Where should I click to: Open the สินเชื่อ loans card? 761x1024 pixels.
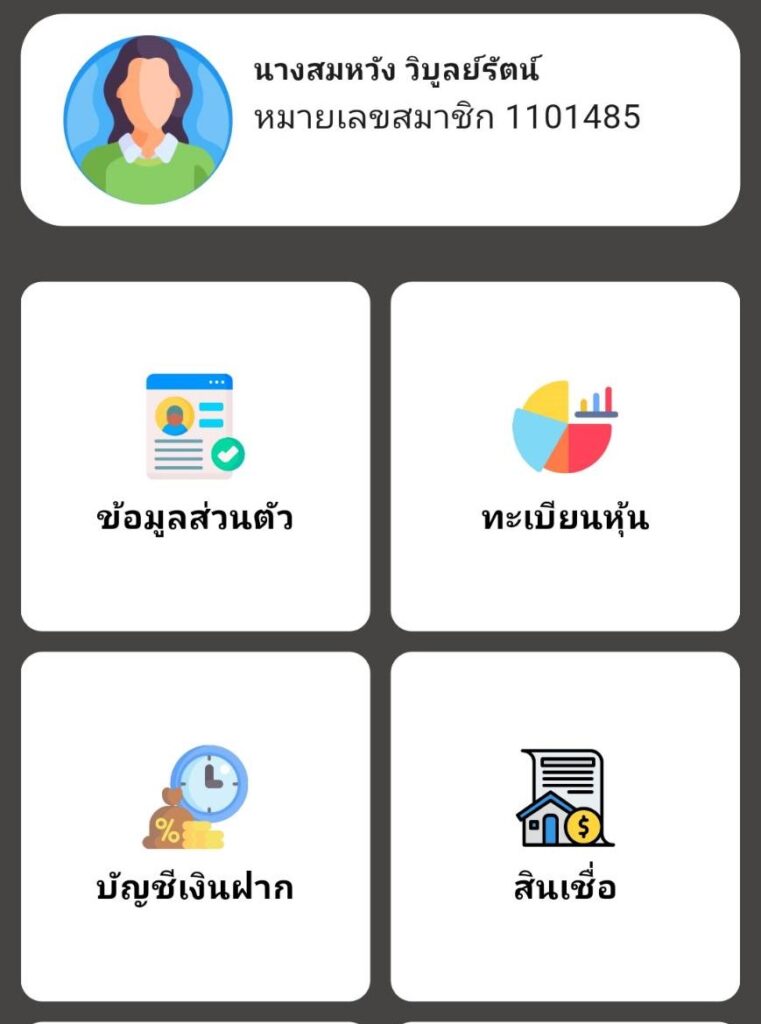pos(565,826)
